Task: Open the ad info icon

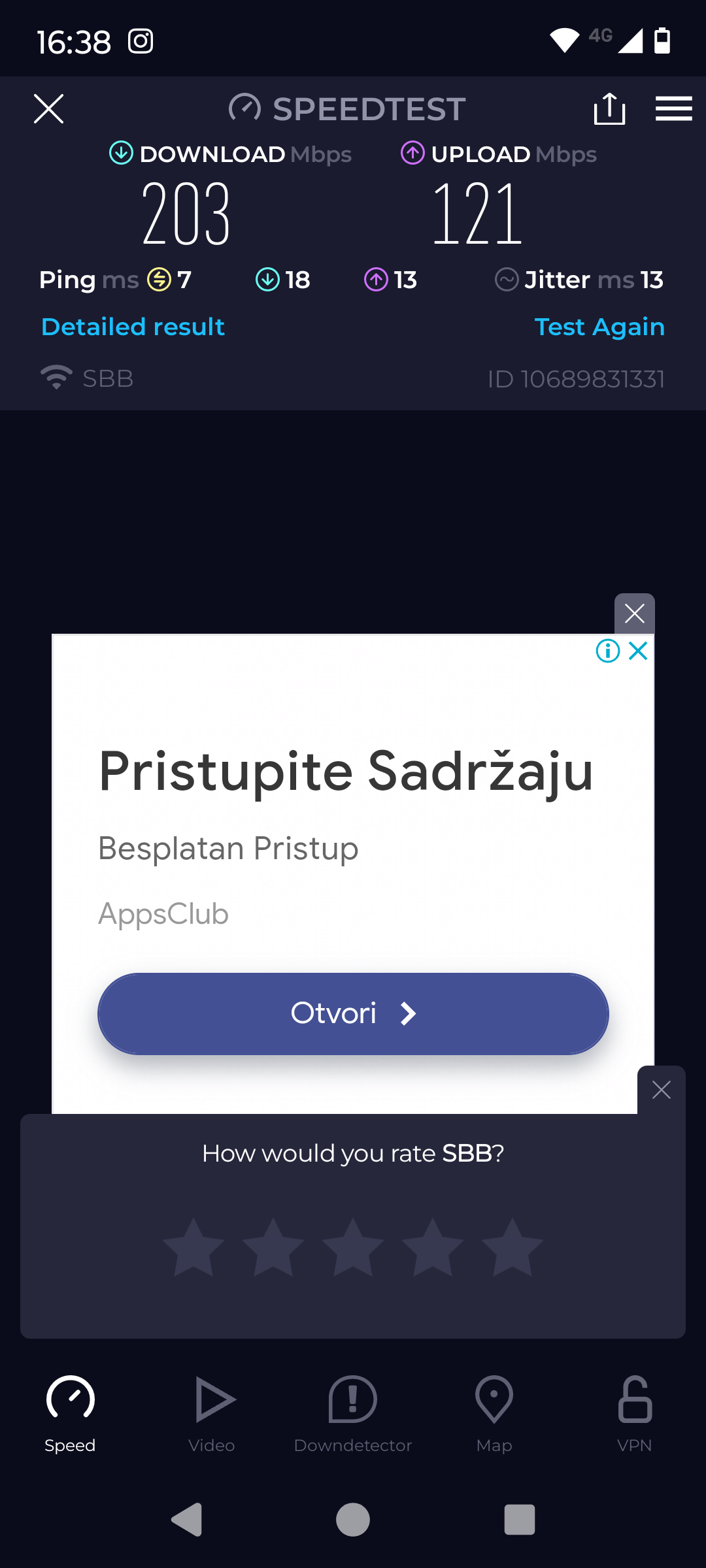Action: pos(607,651)
